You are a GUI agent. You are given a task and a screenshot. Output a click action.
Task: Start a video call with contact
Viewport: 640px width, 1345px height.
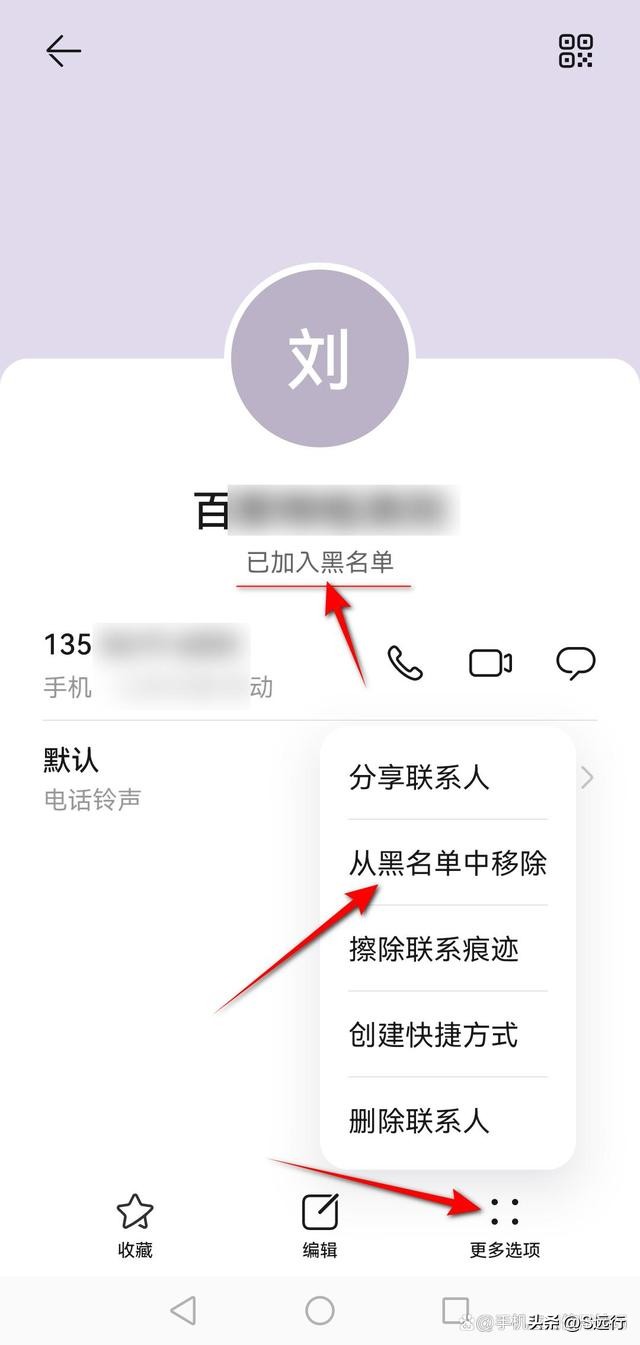click(490, 663)
